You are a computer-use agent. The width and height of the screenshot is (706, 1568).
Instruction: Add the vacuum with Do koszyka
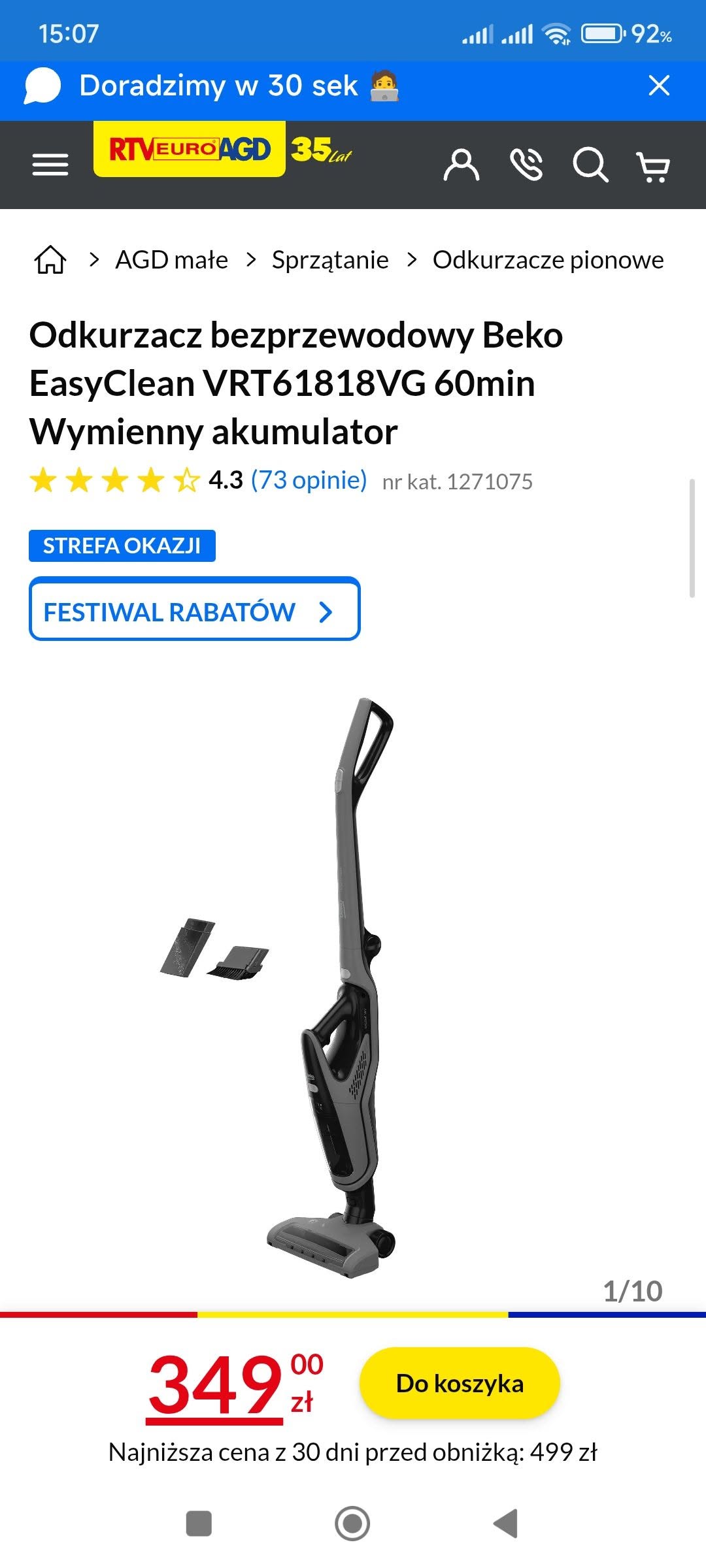460,1383
